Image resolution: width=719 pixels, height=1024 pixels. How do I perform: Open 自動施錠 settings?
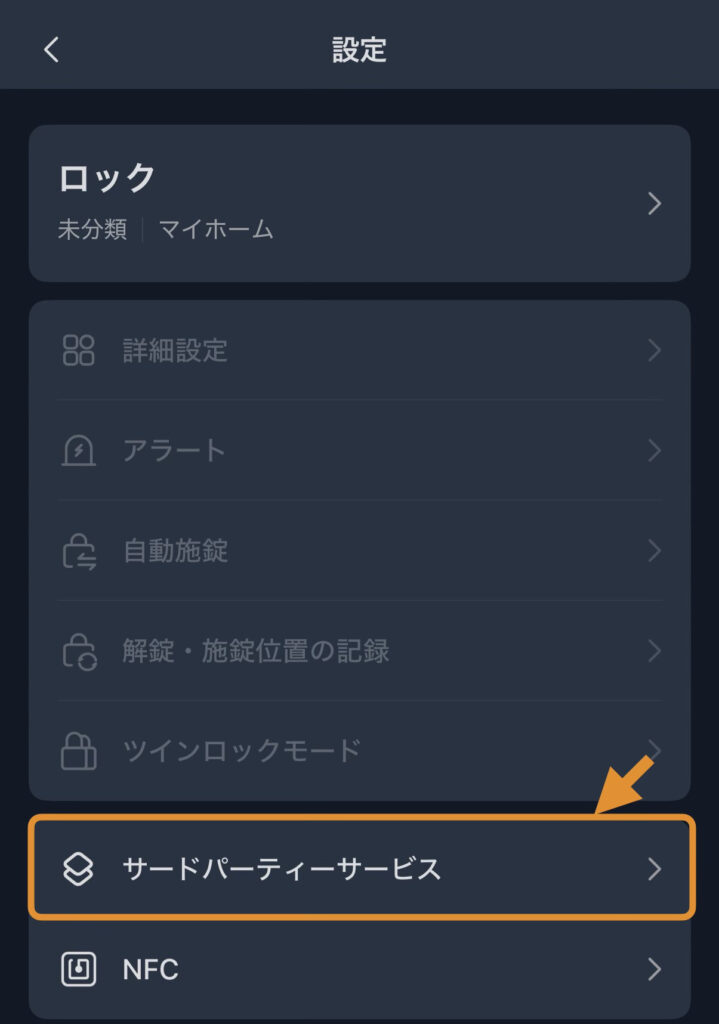tap(359, 551)
